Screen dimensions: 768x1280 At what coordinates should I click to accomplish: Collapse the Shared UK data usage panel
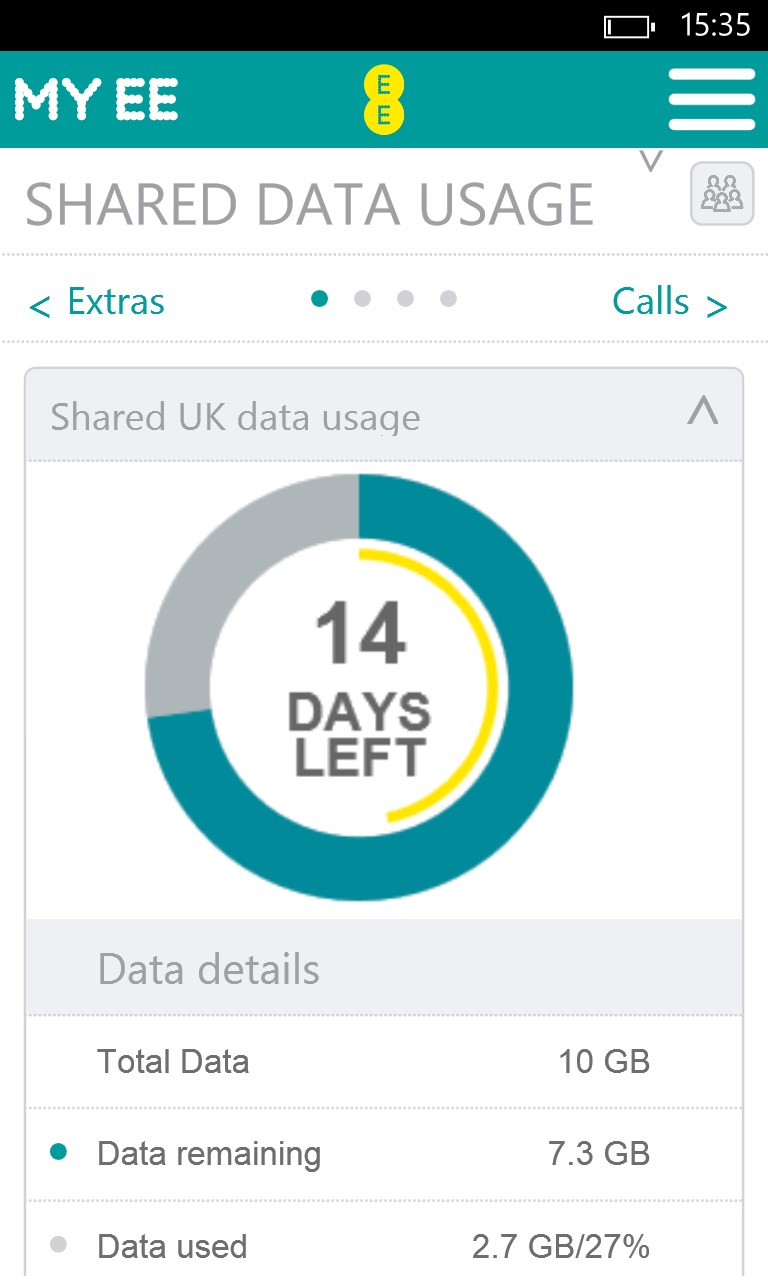(703, 410)
